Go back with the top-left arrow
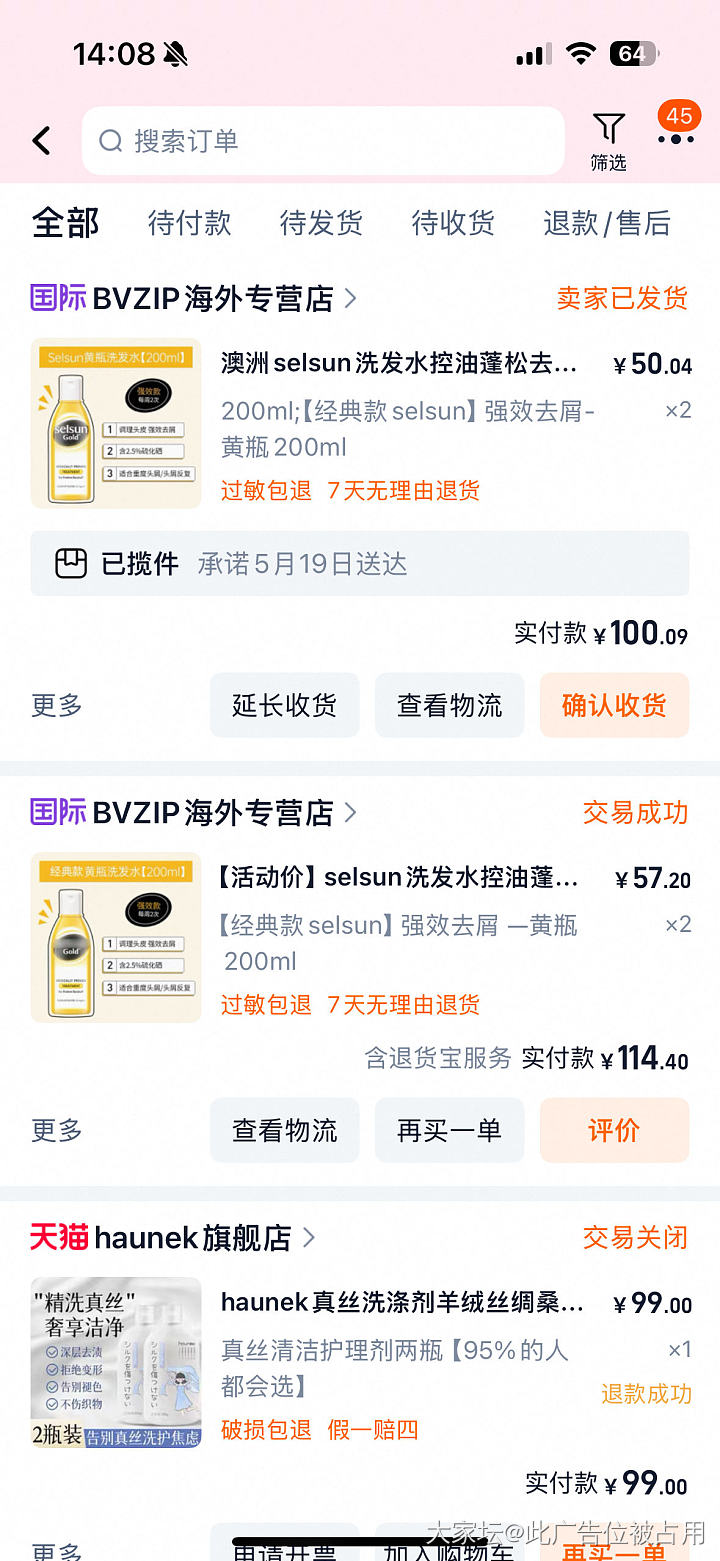Screen dimensions: 720x1561 point(41,141)
